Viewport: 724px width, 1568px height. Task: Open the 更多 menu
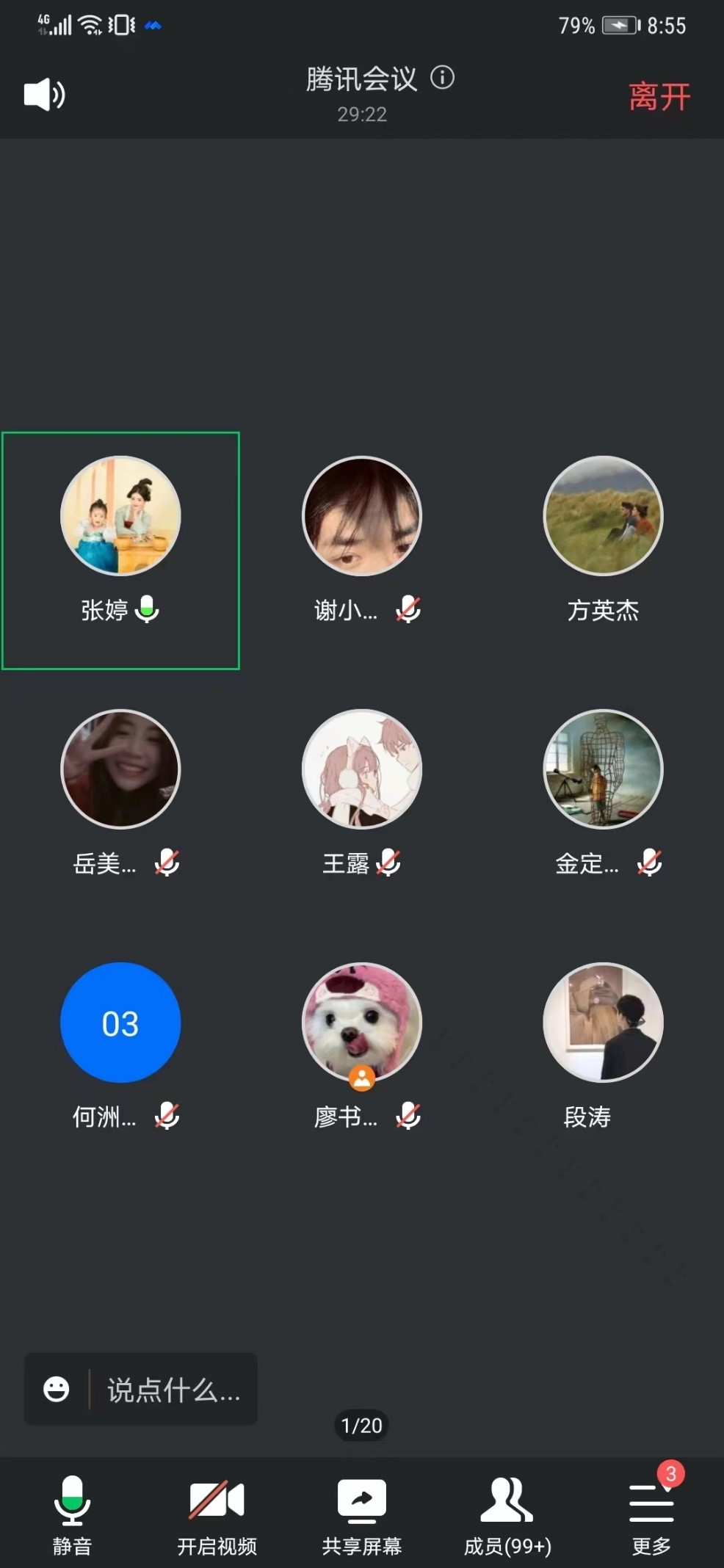[651, 1514]
